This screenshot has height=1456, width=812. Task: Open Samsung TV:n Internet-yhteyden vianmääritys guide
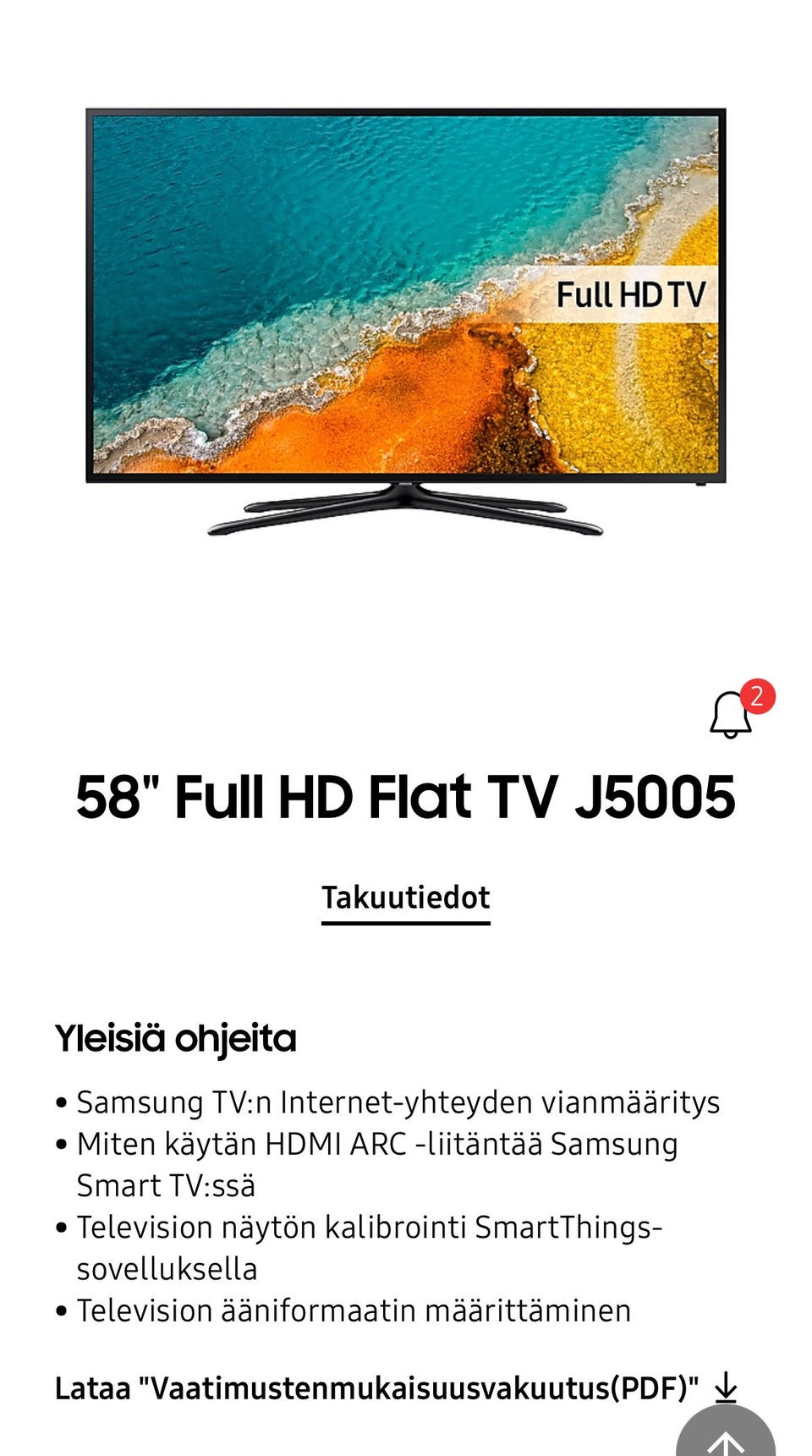(x=398, y=1102)
